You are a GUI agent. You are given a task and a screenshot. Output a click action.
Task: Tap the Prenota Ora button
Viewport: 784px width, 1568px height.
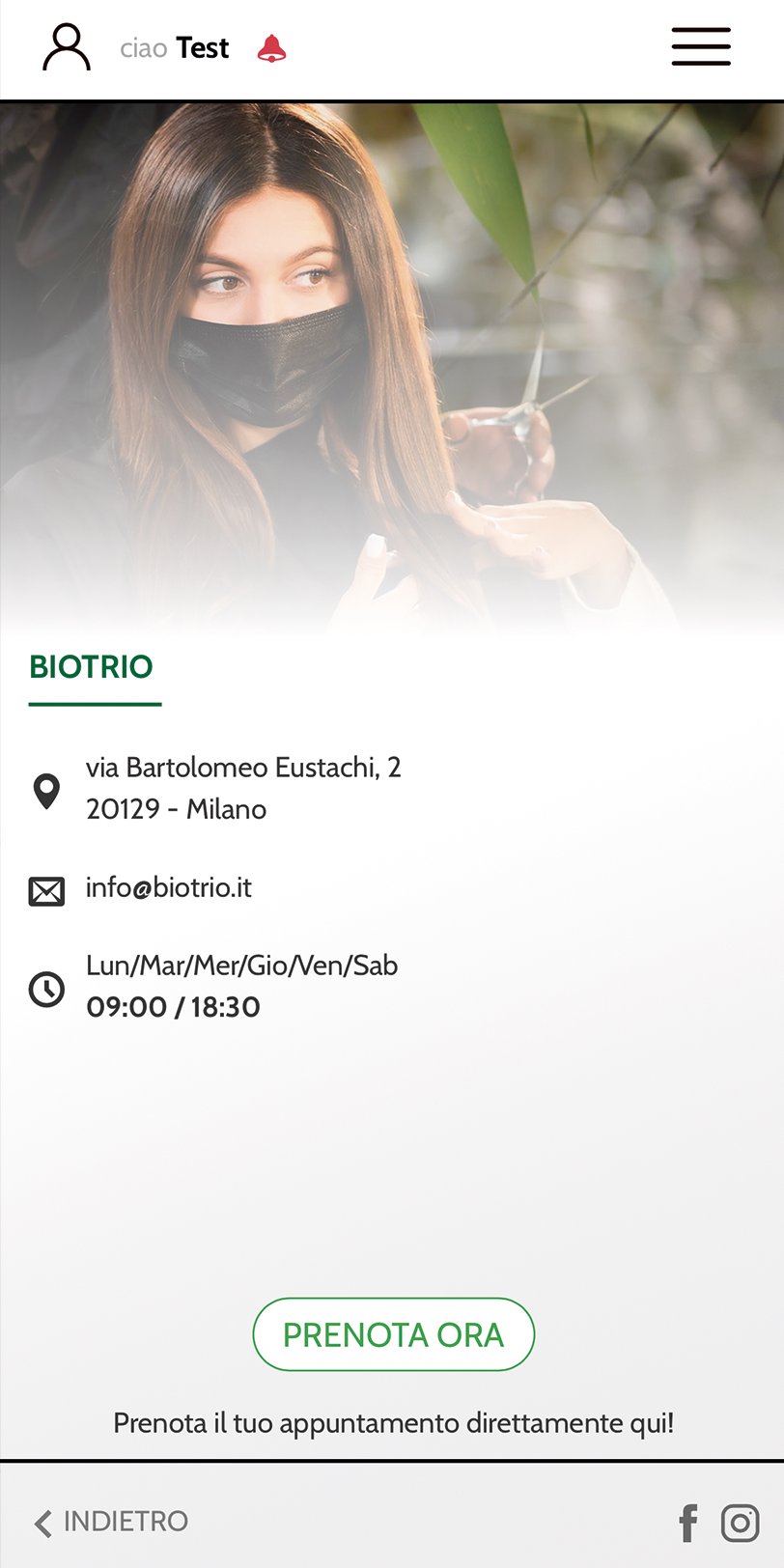[393, 1334]
